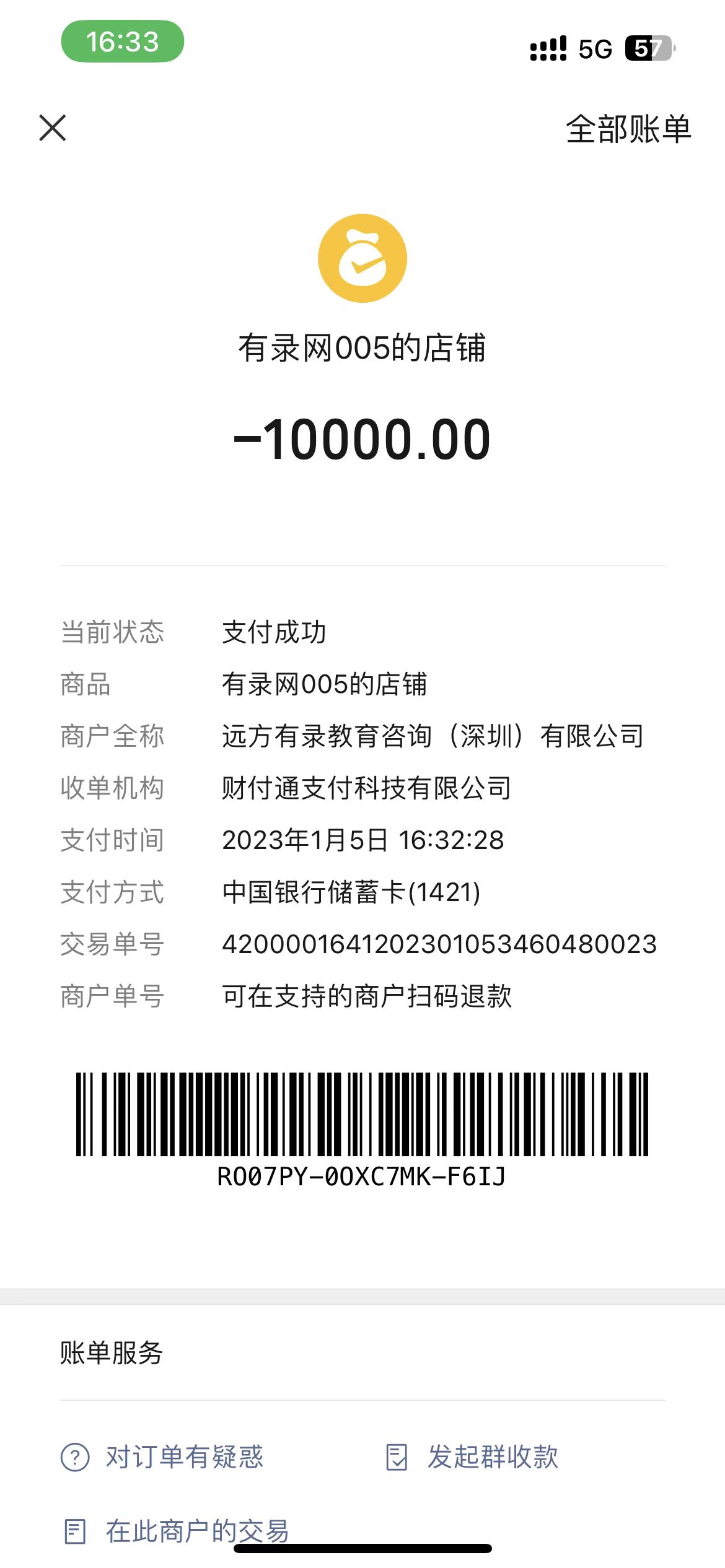View 在此商户的交易 merchant transactions

177,1531
